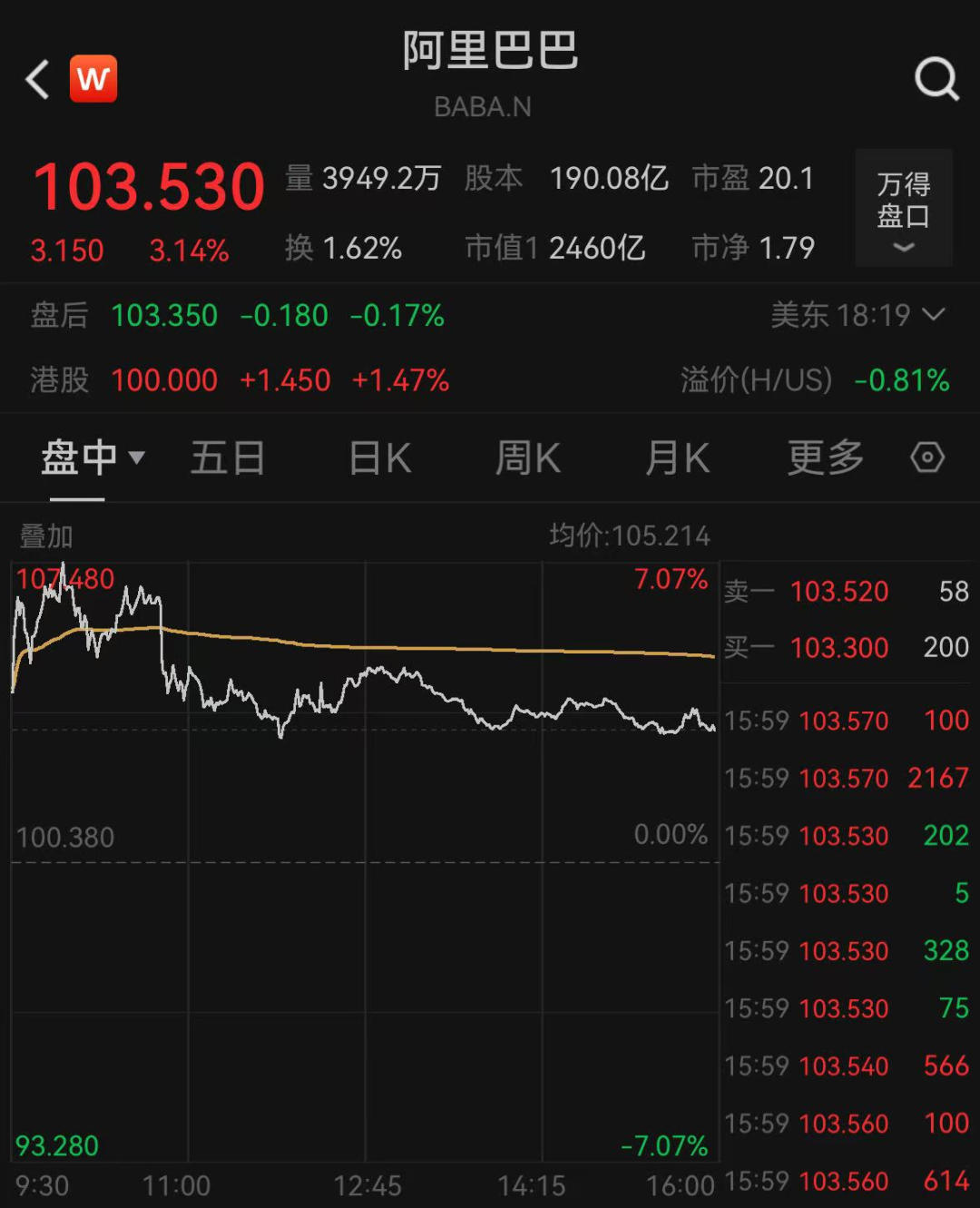Toggle the 叠加 overlay function
This screenshot has height=1208, width=980.
[44, 535]
